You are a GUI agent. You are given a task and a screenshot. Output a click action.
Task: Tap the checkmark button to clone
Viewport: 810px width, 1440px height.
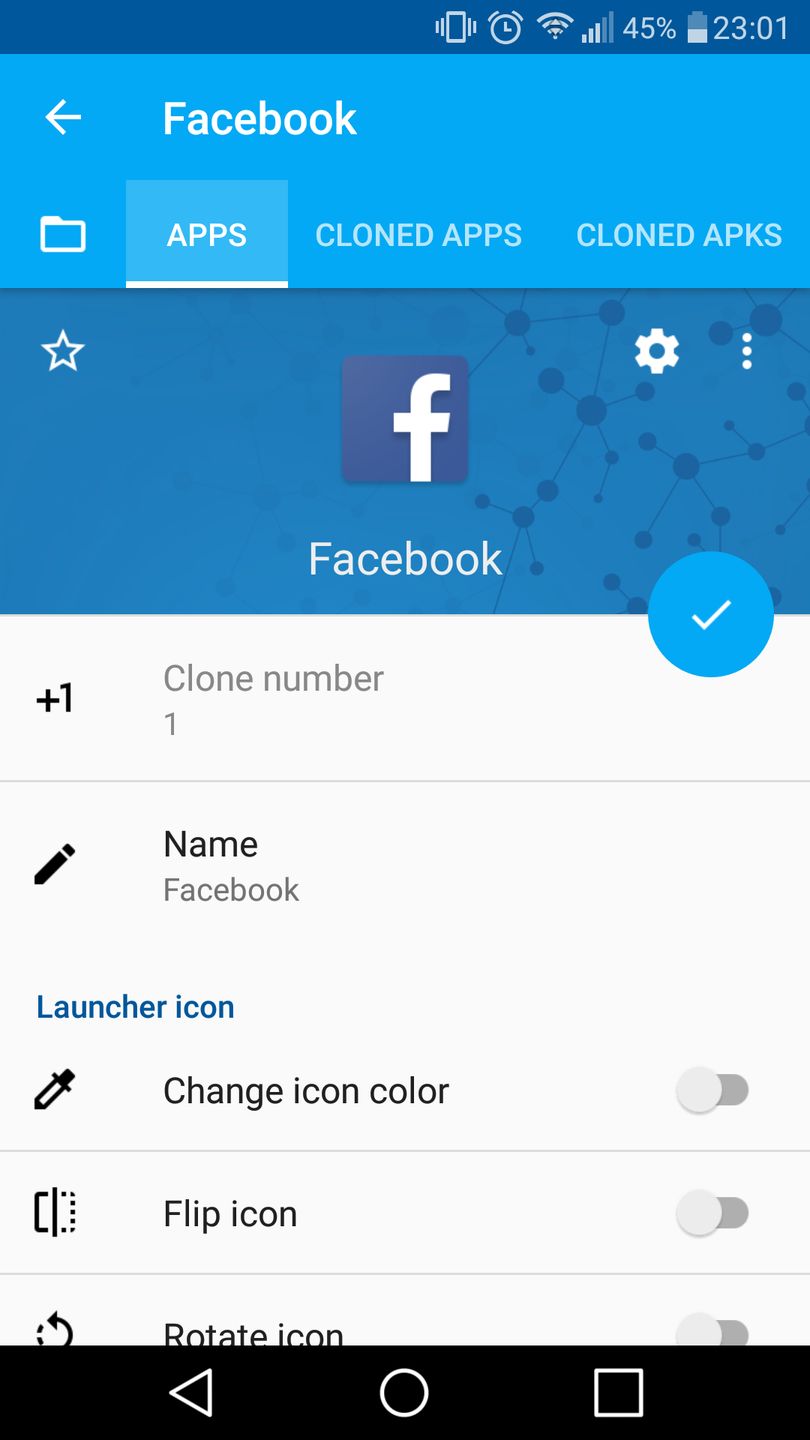(x=710, y=615)
